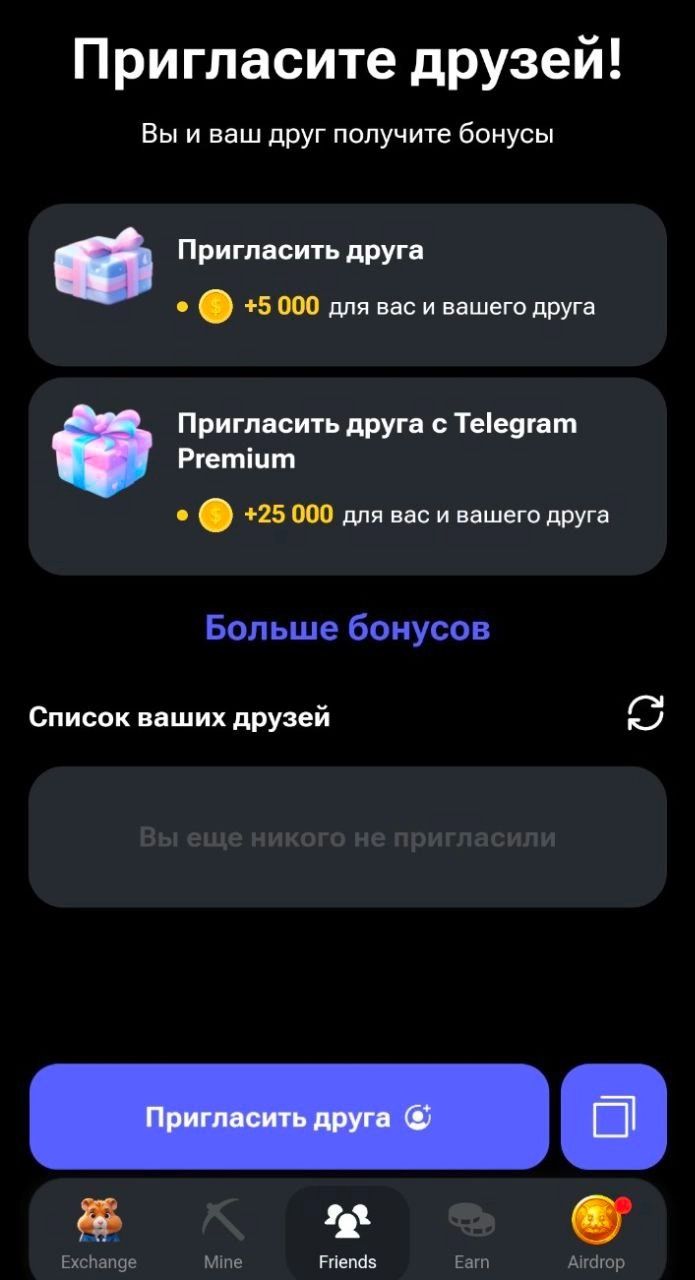Switch to the Exchange tab

(99, 1234)
